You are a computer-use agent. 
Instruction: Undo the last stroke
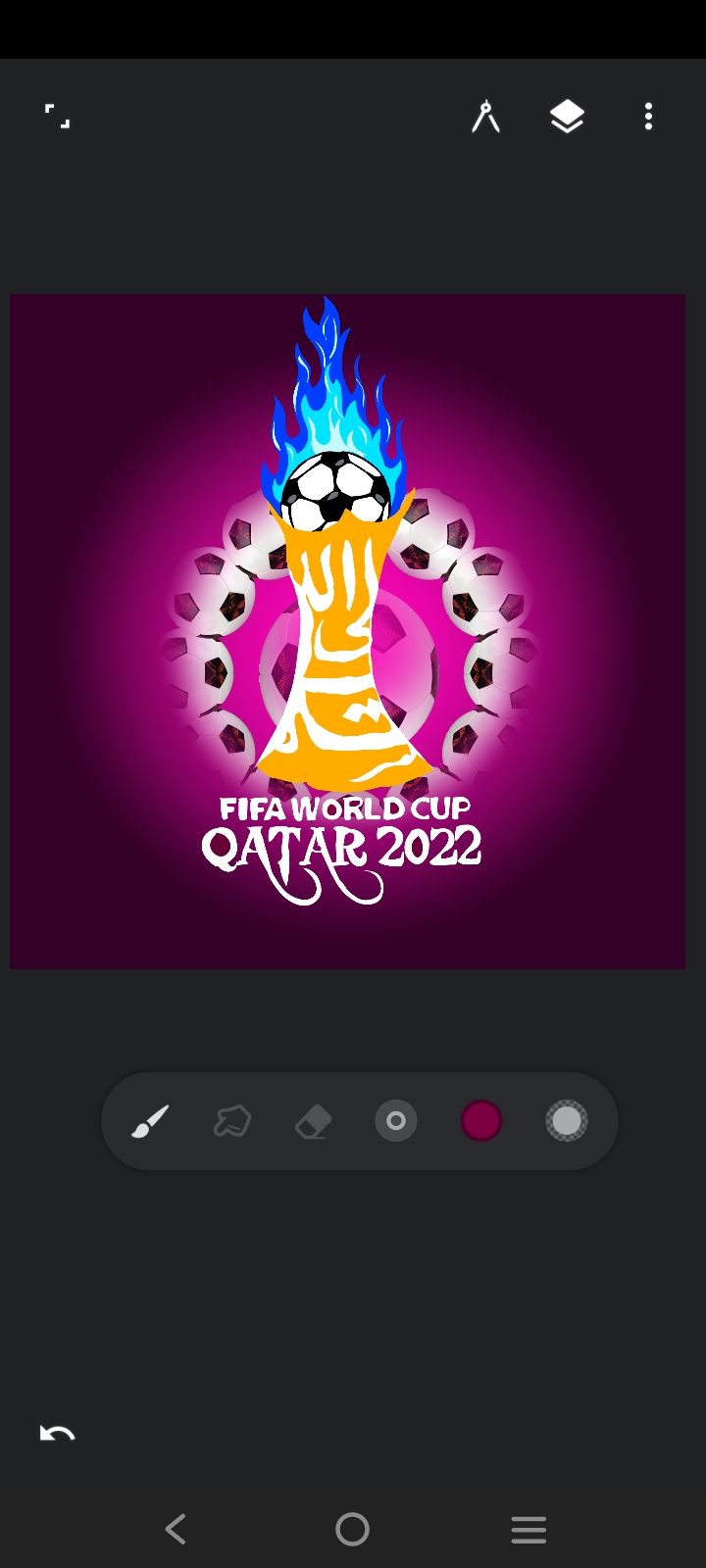tap(57, 1434)
